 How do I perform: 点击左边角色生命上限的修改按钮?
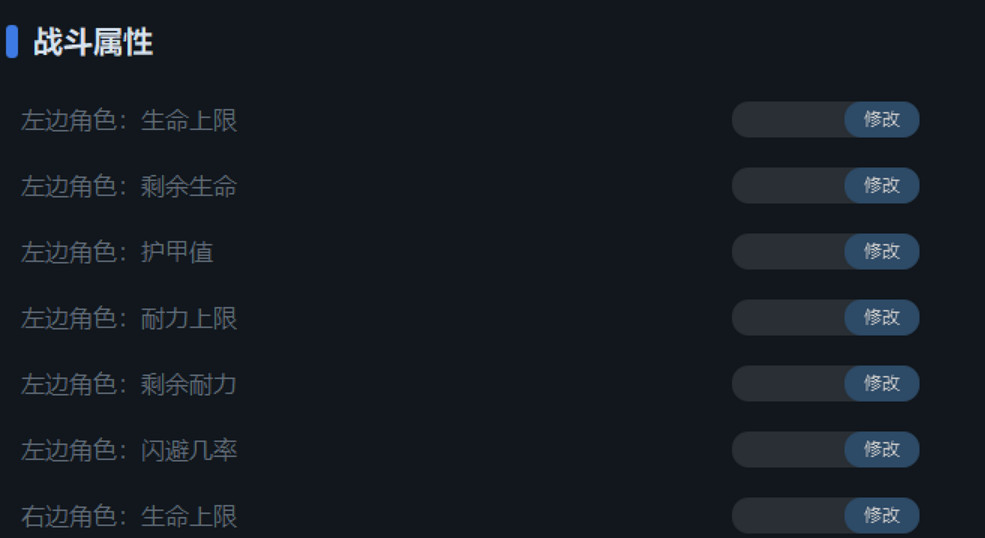pos(881,120)
